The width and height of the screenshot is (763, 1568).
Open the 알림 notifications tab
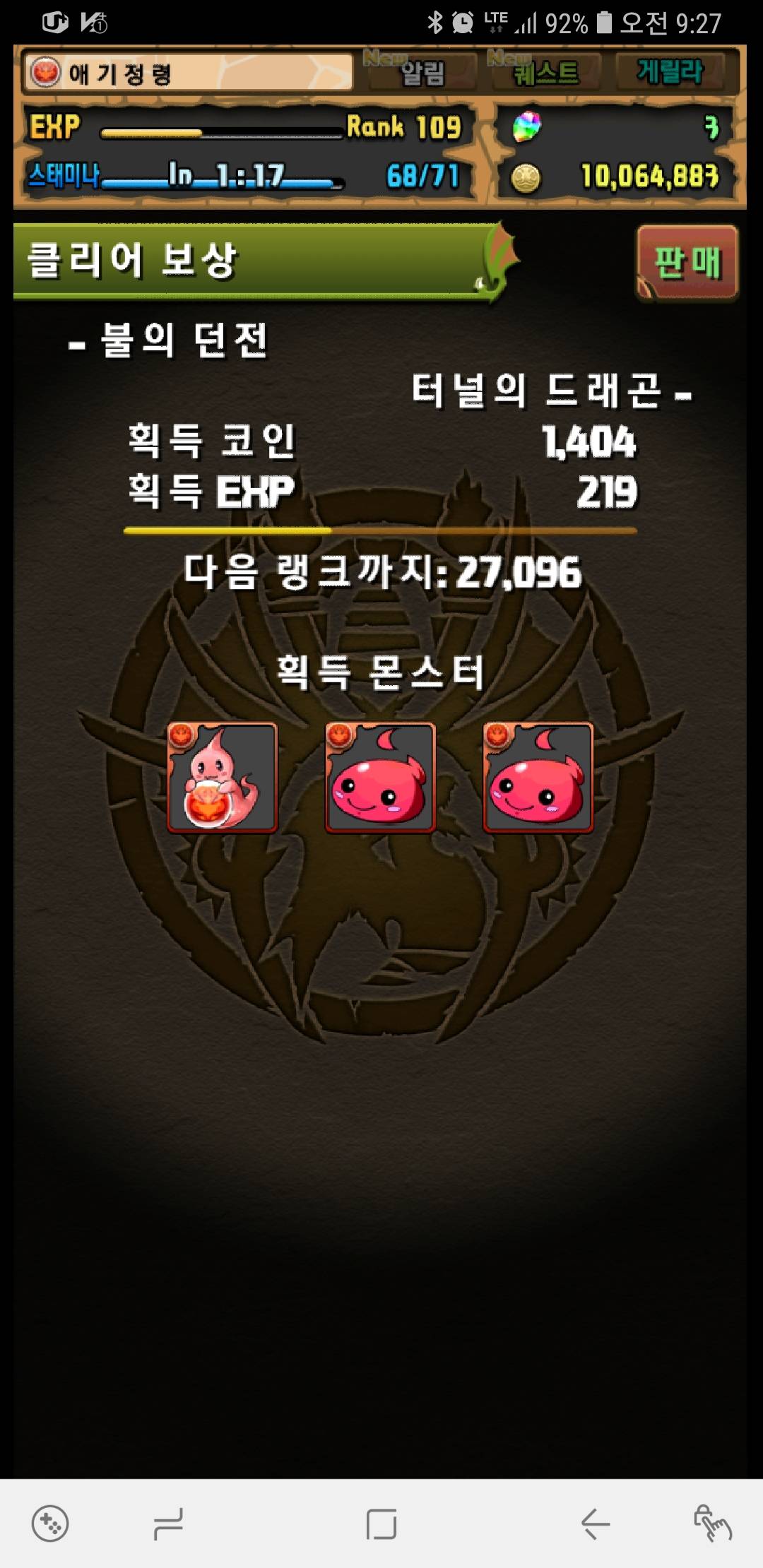pyautogui.click(x=422, y=71)
